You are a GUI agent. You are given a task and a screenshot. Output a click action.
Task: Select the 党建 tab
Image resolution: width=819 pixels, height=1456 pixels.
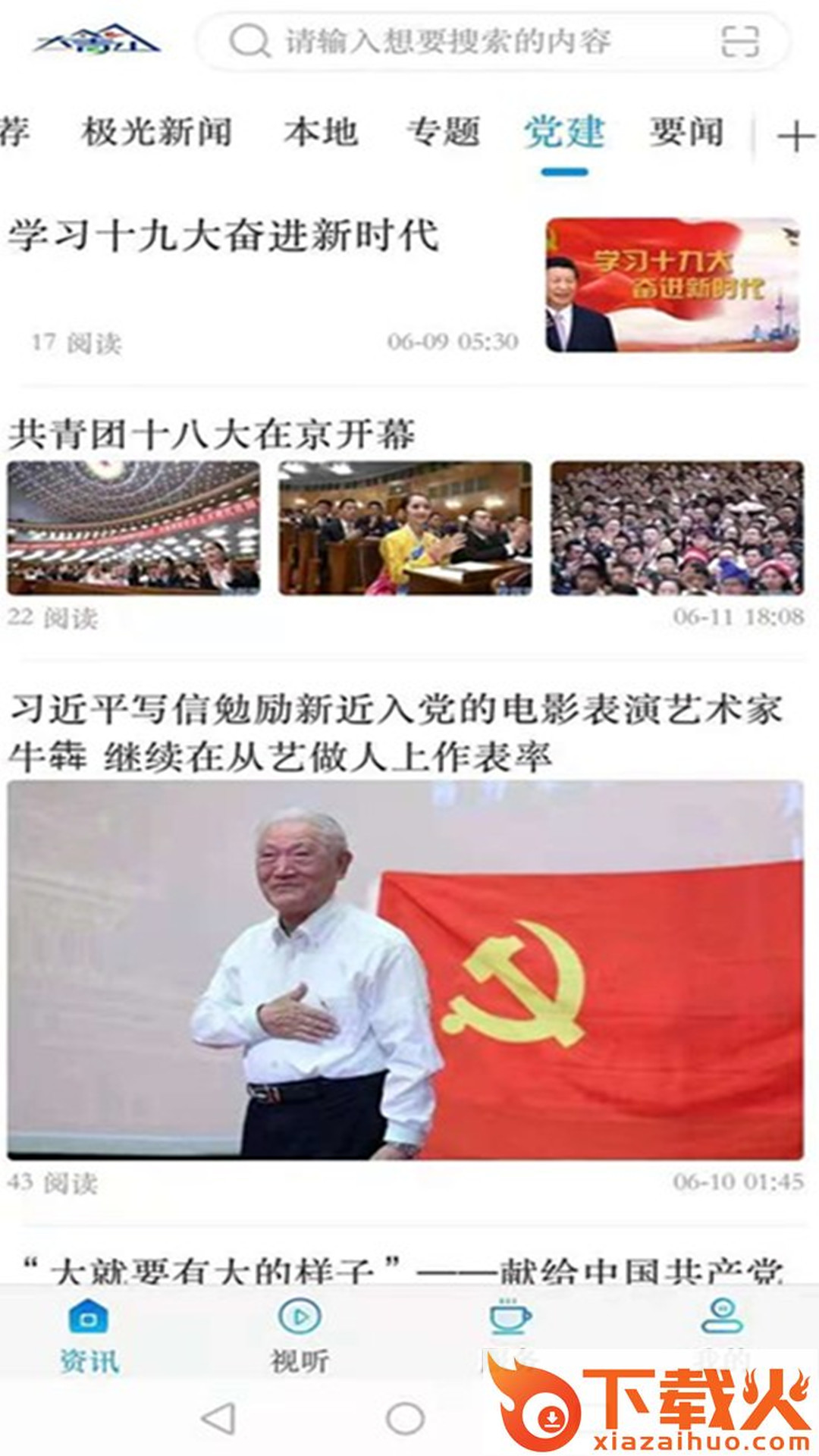(x=564, y=133)
